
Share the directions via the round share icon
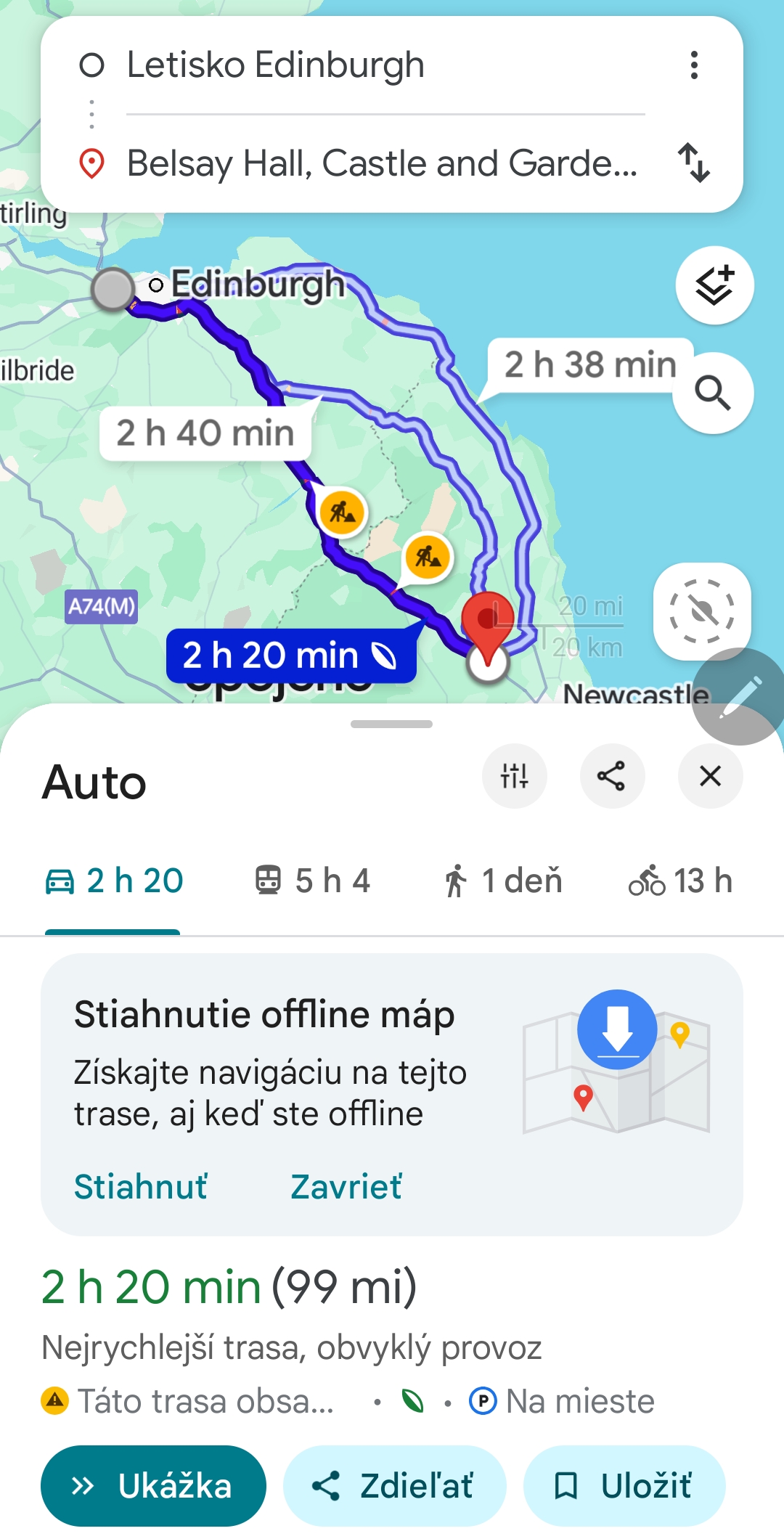(x=611, y=776)
